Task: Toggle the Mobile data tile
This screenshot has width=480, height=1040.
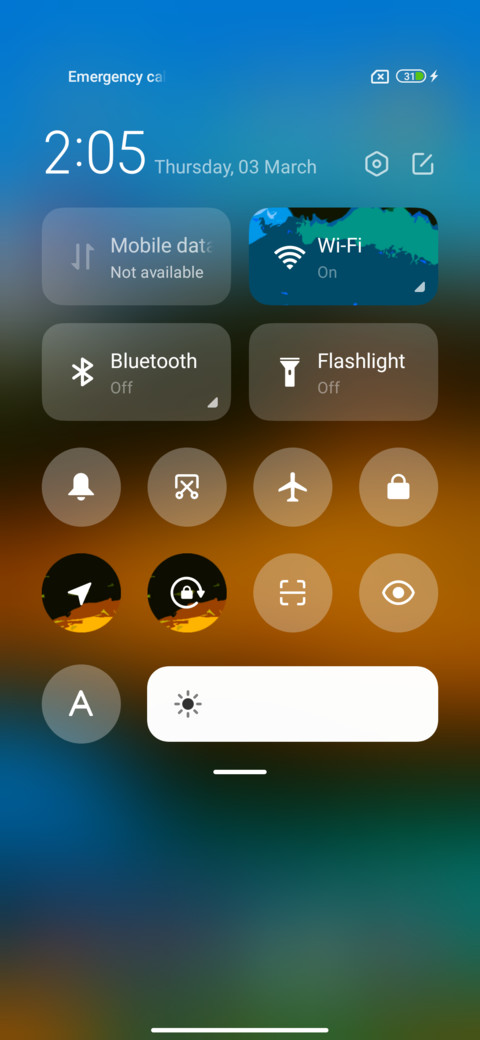Action: click(137, 256)
